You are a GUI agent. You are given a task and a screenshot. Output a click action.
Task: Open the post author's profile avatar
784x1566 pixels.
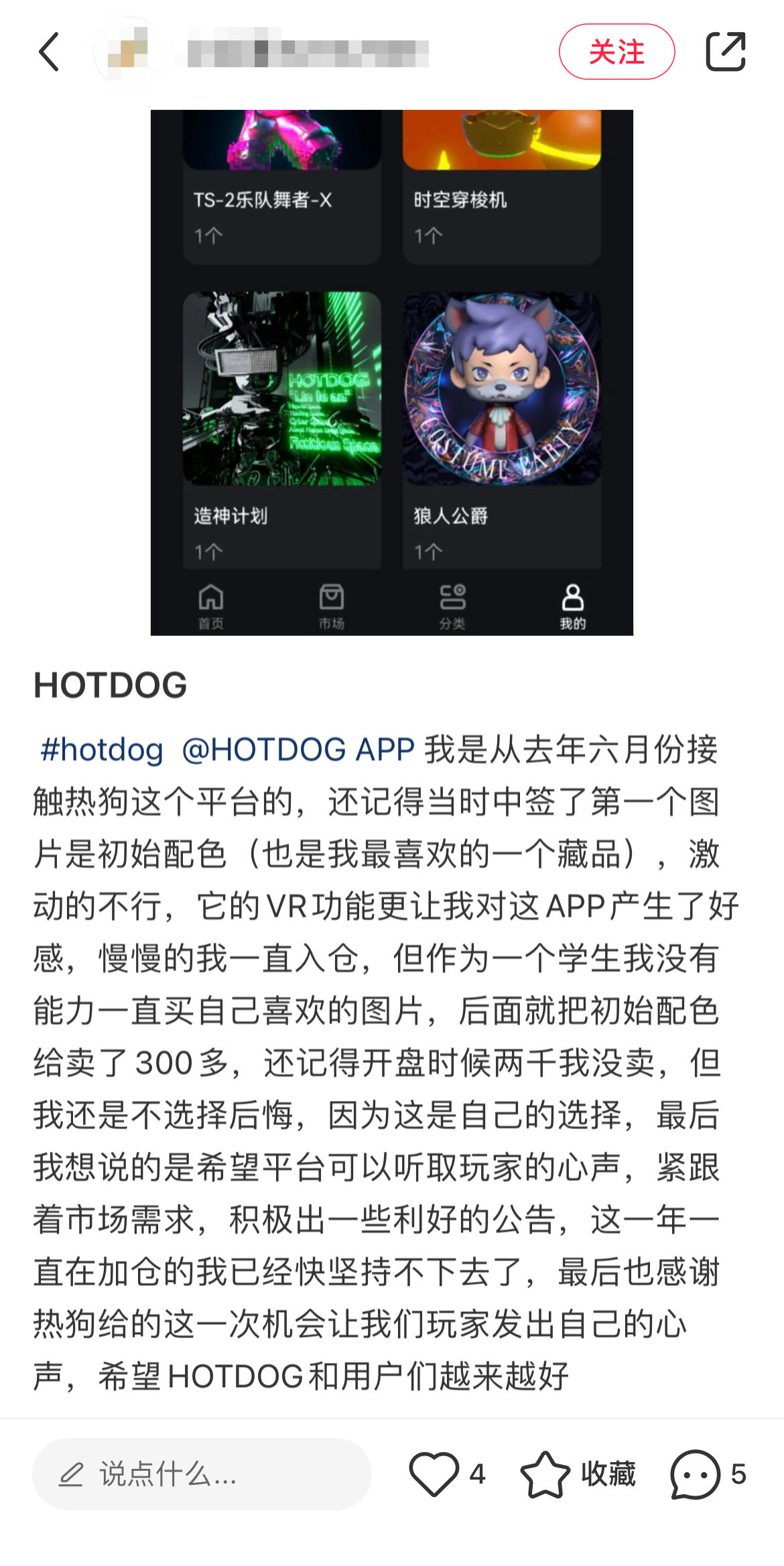(x=128, y=52)
